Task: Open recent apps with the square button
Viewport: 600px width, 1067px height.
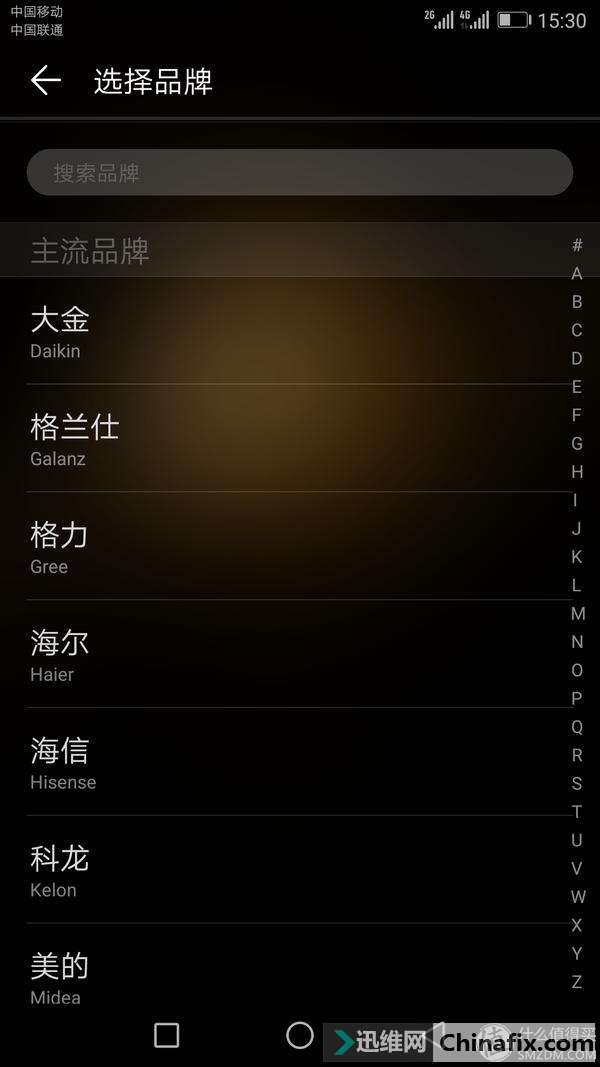Action: click(x=167, y=1035)
